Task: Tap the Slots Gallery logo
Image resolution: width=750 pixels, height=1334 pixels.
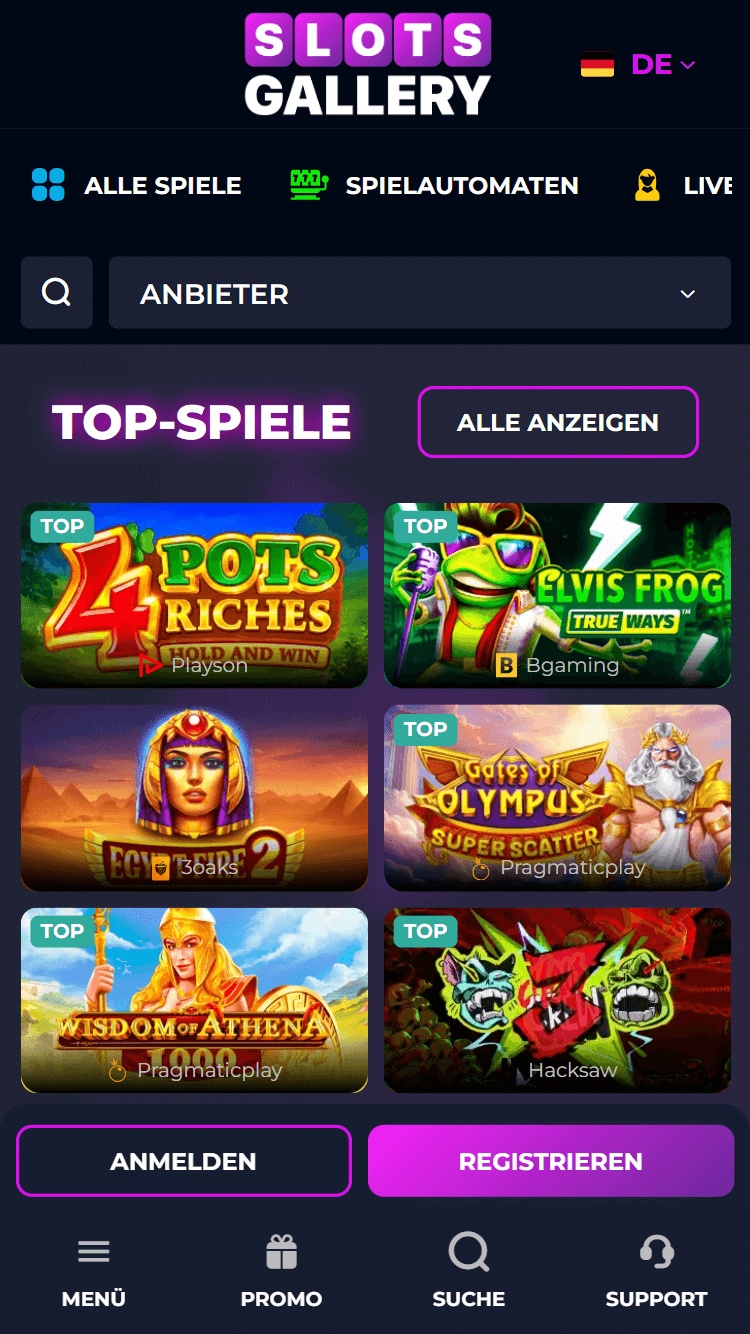Action: tap(368, 65)
